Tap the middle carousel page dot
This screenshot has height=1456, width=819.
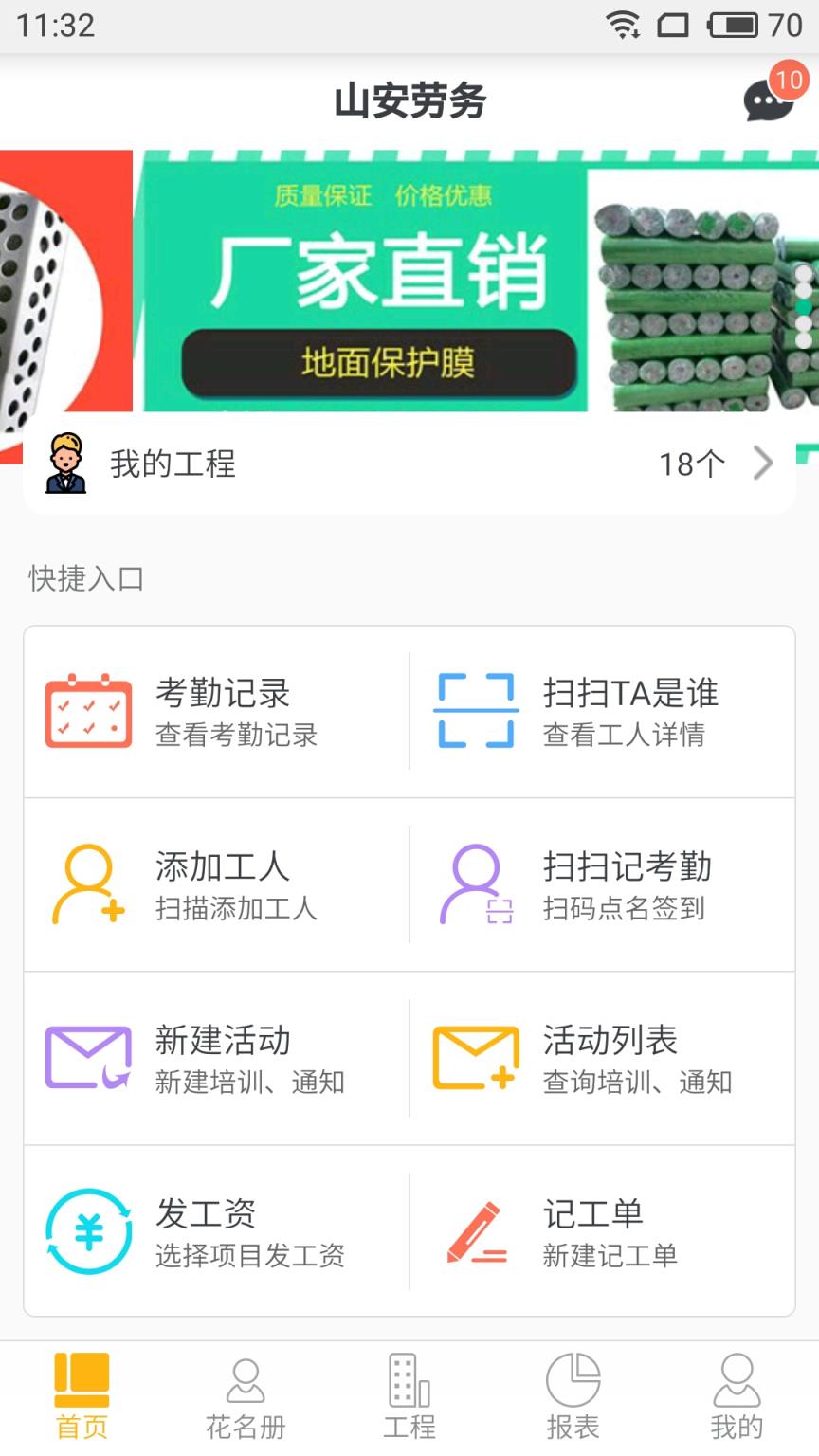[x=804, y=306]
